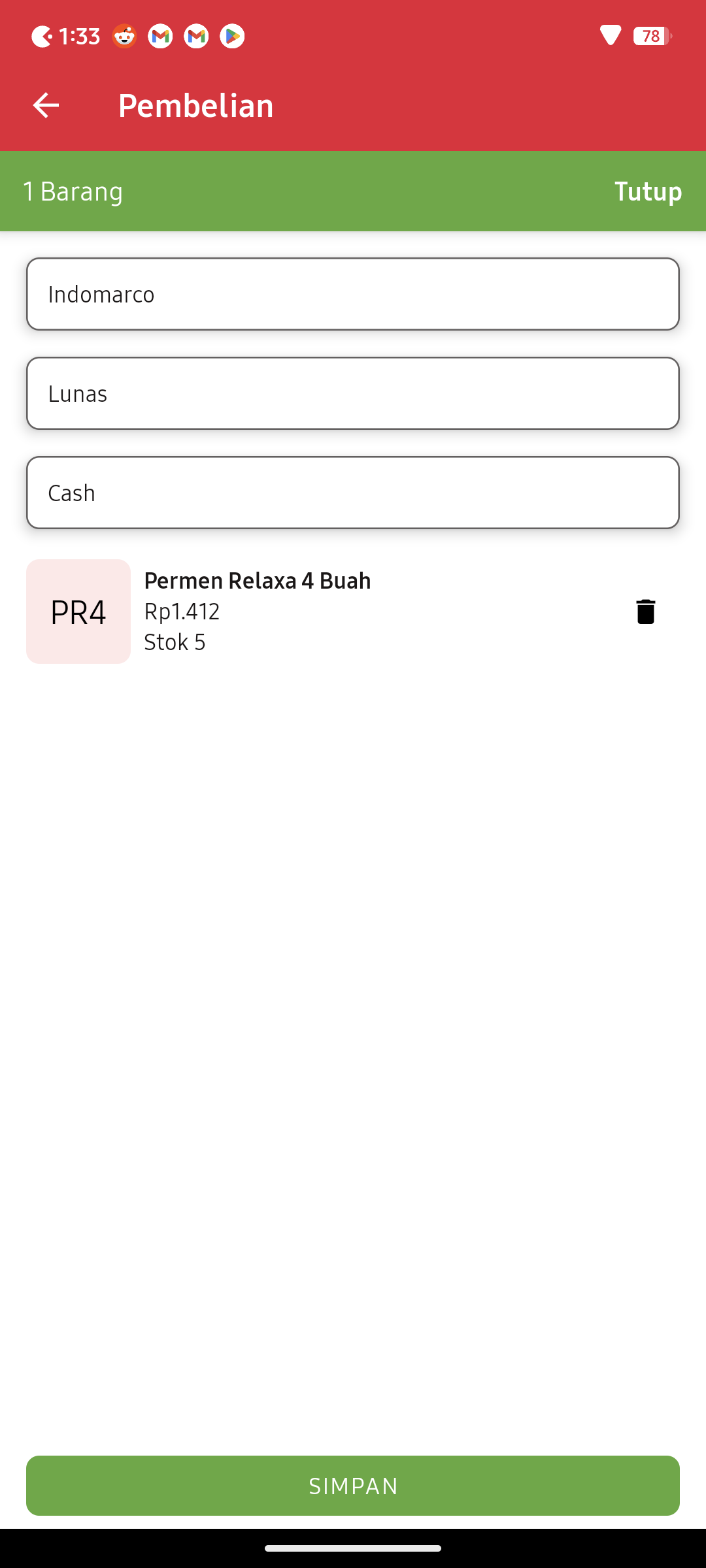Image resolution: width=706 pixels, height=1568 pixels.
Task: Open the Google Play Store status icon
Action: coord(233,36)
